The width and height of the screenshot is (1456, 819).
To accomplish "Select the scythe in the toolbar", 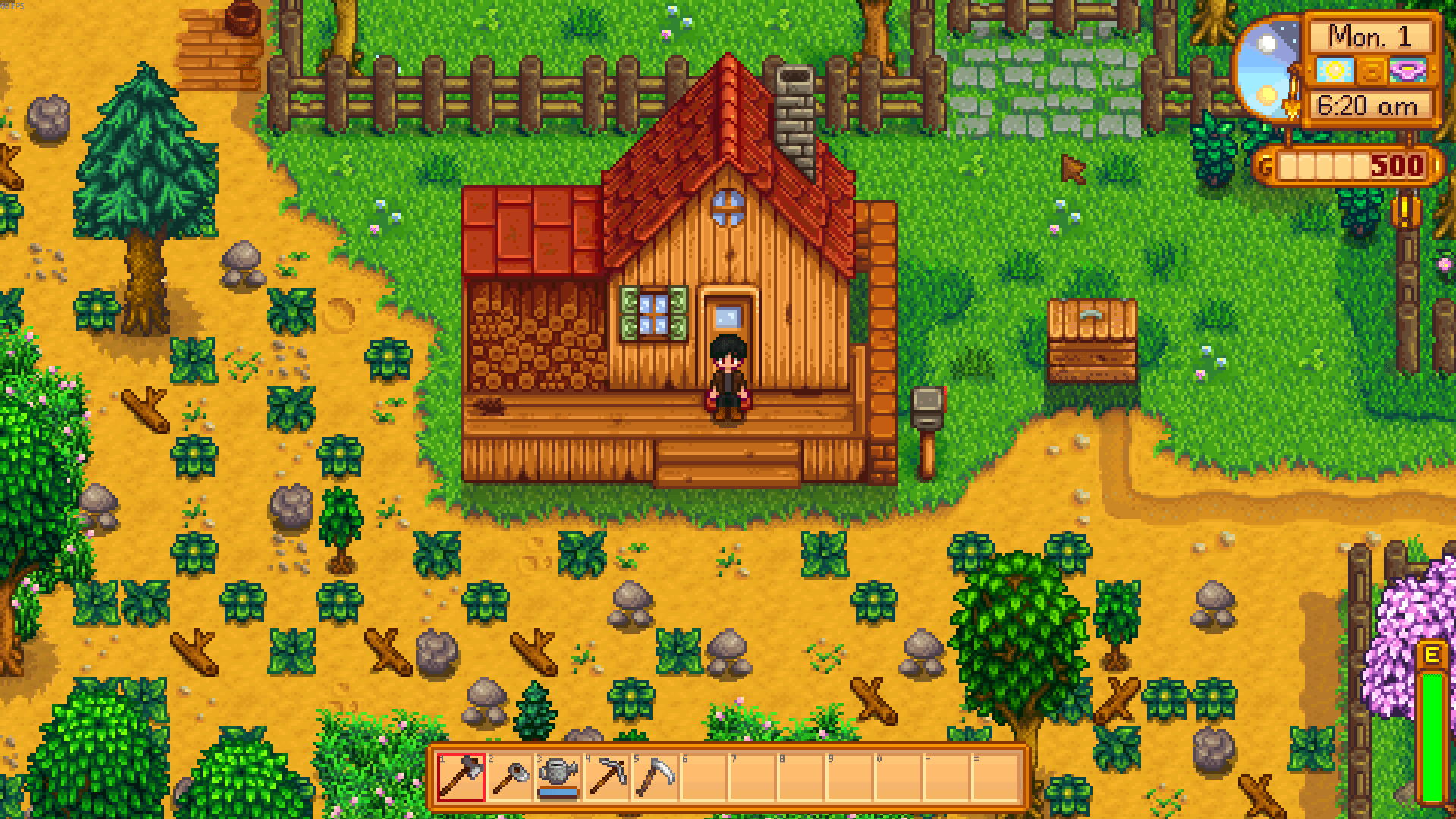I will (x=655, y=776).
